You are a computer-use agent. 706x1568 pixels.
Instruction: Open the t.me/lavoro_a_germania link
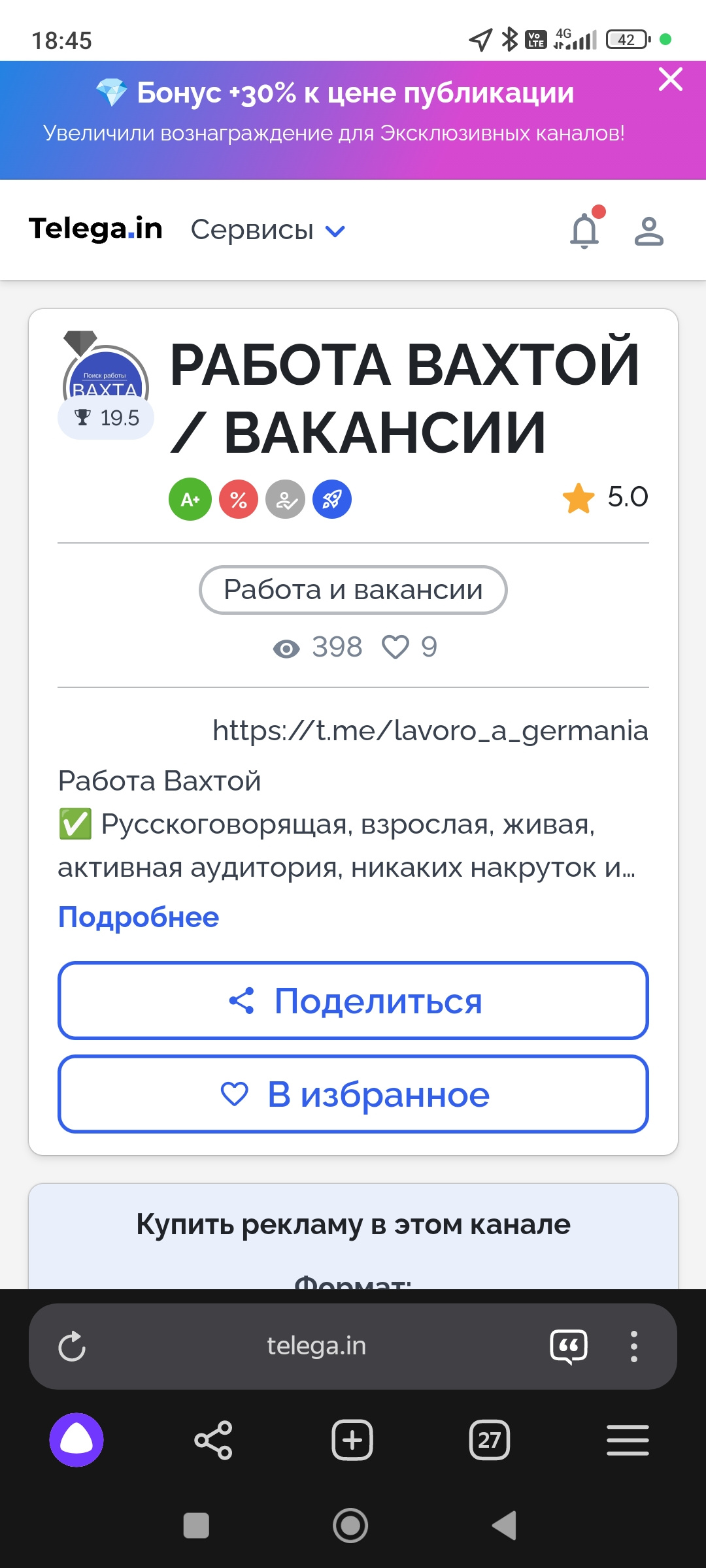pyautogui.click(x=430, y=730)
